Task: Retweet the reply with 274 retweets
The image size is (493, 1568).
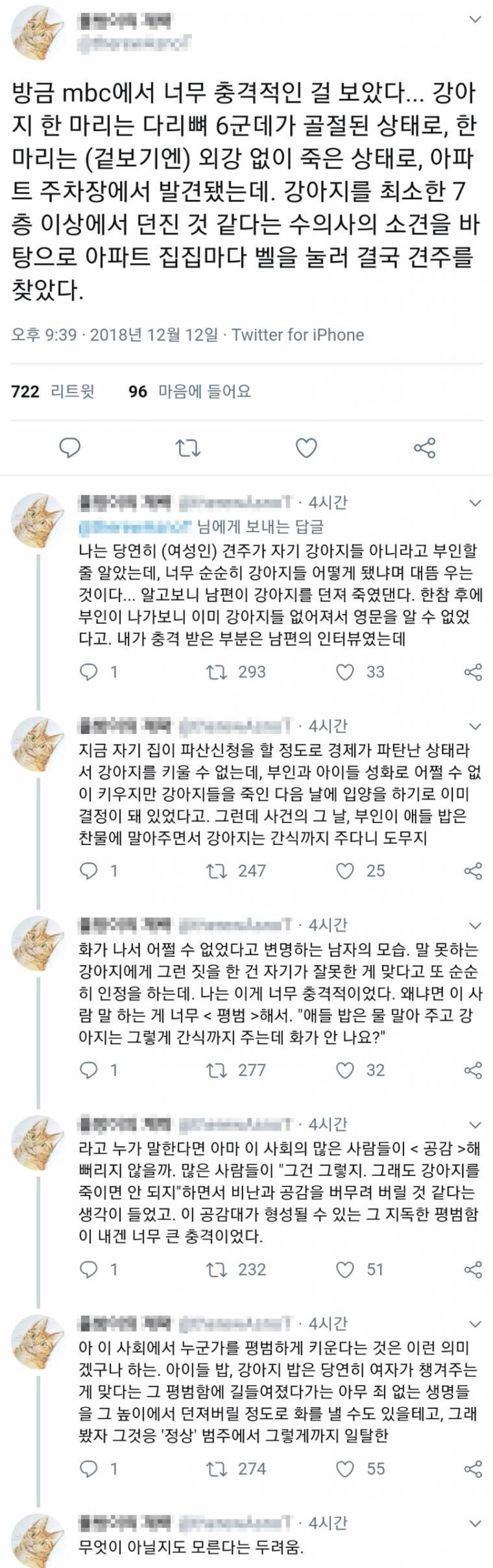Action: coord(216,1469)
